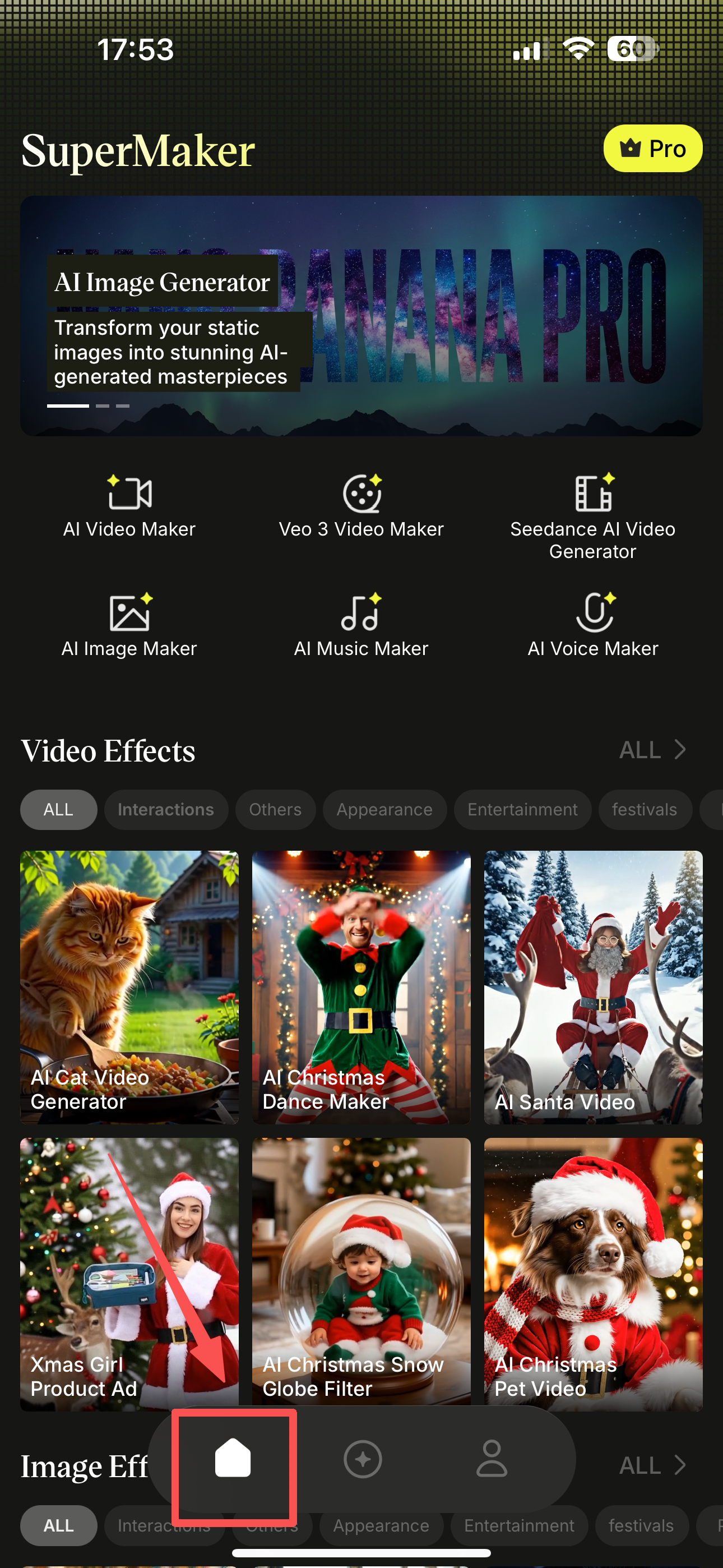Open AI Christmas Pet Video effect
This screenshot has width=723, height=1568.
click(x=593, y=1272)
